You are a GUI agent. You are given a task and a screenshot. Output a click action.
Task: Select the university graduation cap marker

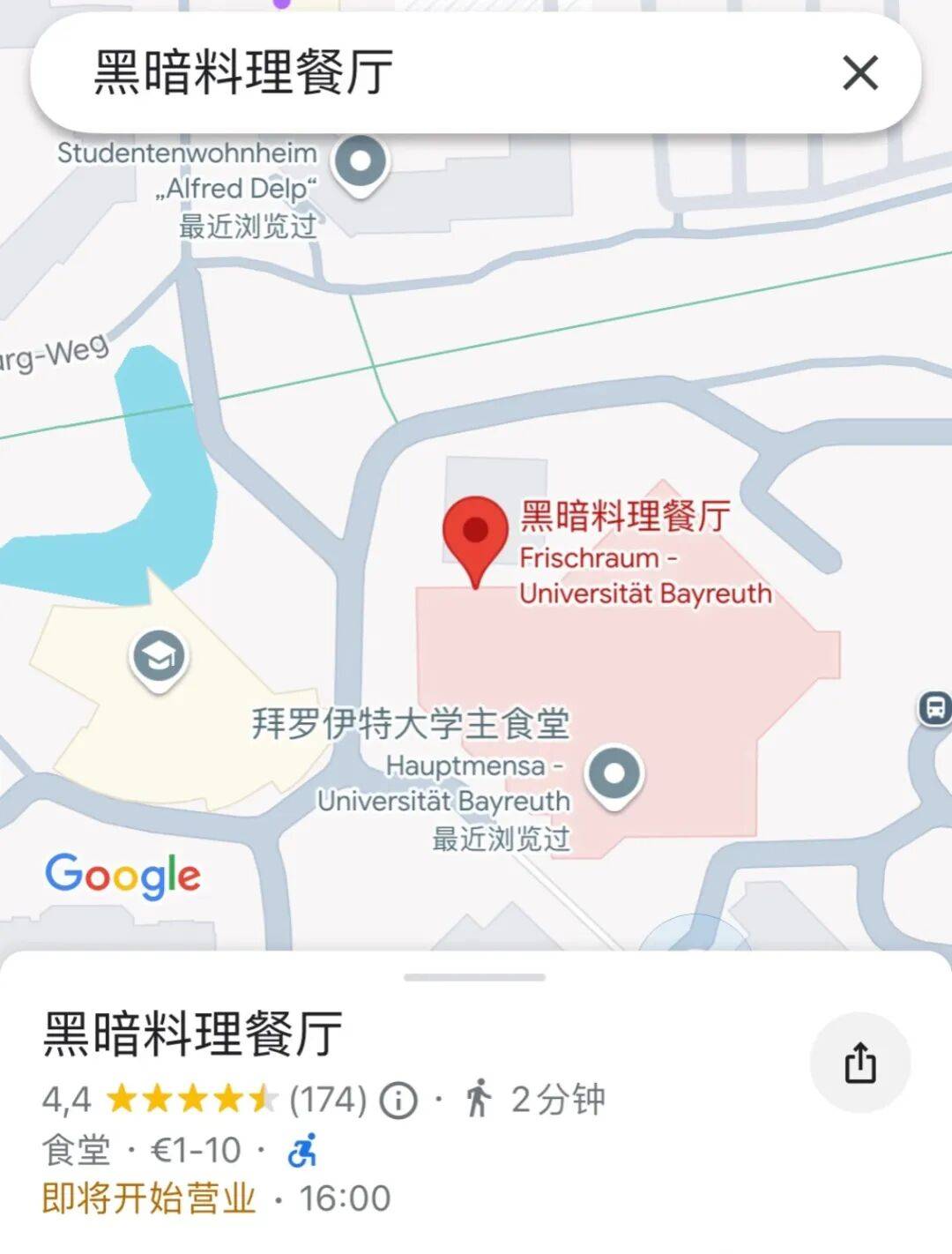click(159, 658)
